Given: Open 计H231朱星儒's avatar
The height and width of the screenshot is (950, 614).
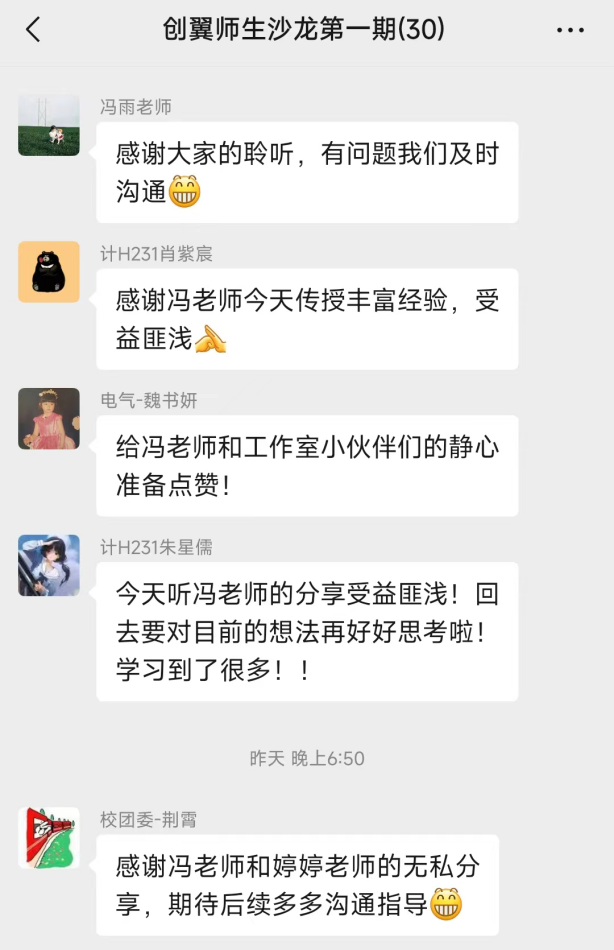Looking at the screenshot, I should (x=49, y=565).
